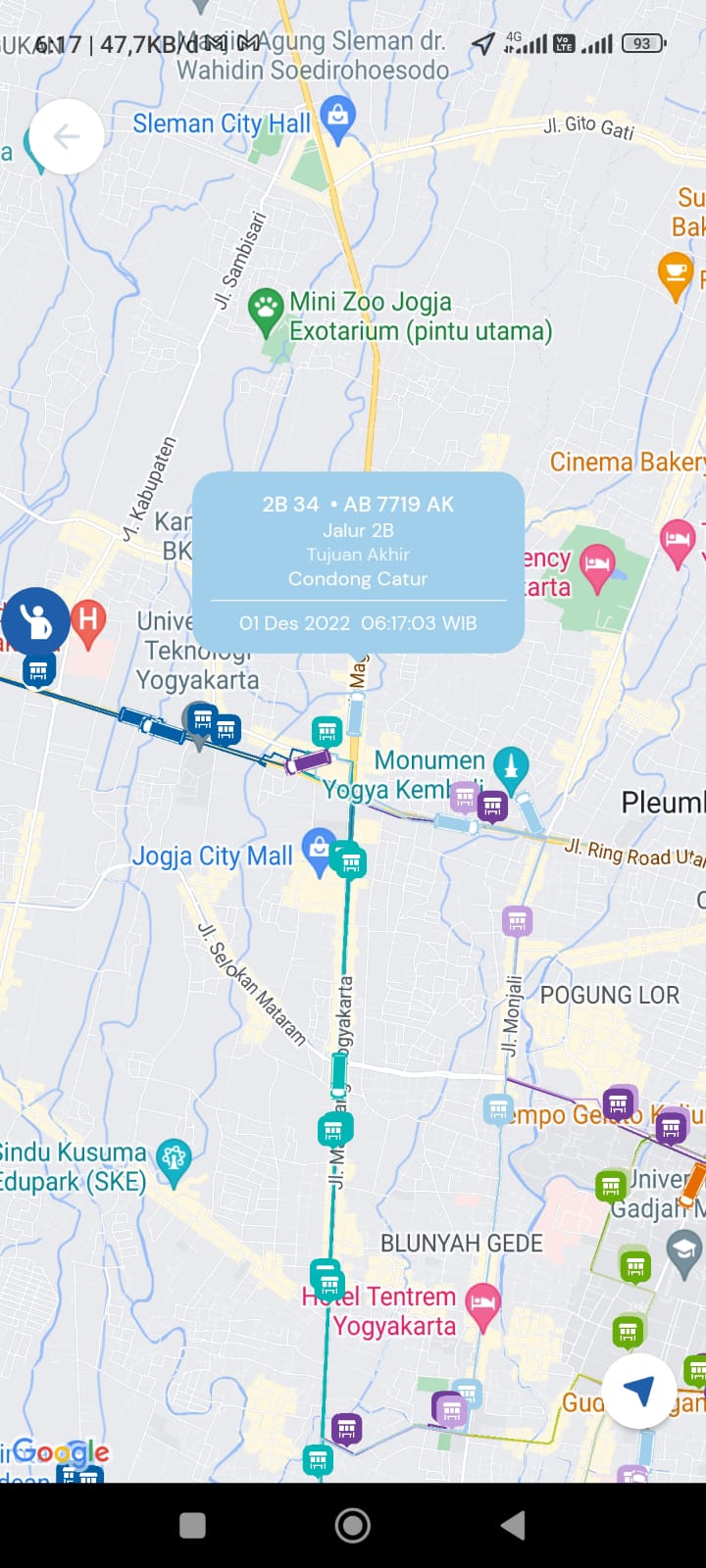This screenshot has height=1568, width=706.
Task: Select the purple bus on the map
Action: click(310, 760)
